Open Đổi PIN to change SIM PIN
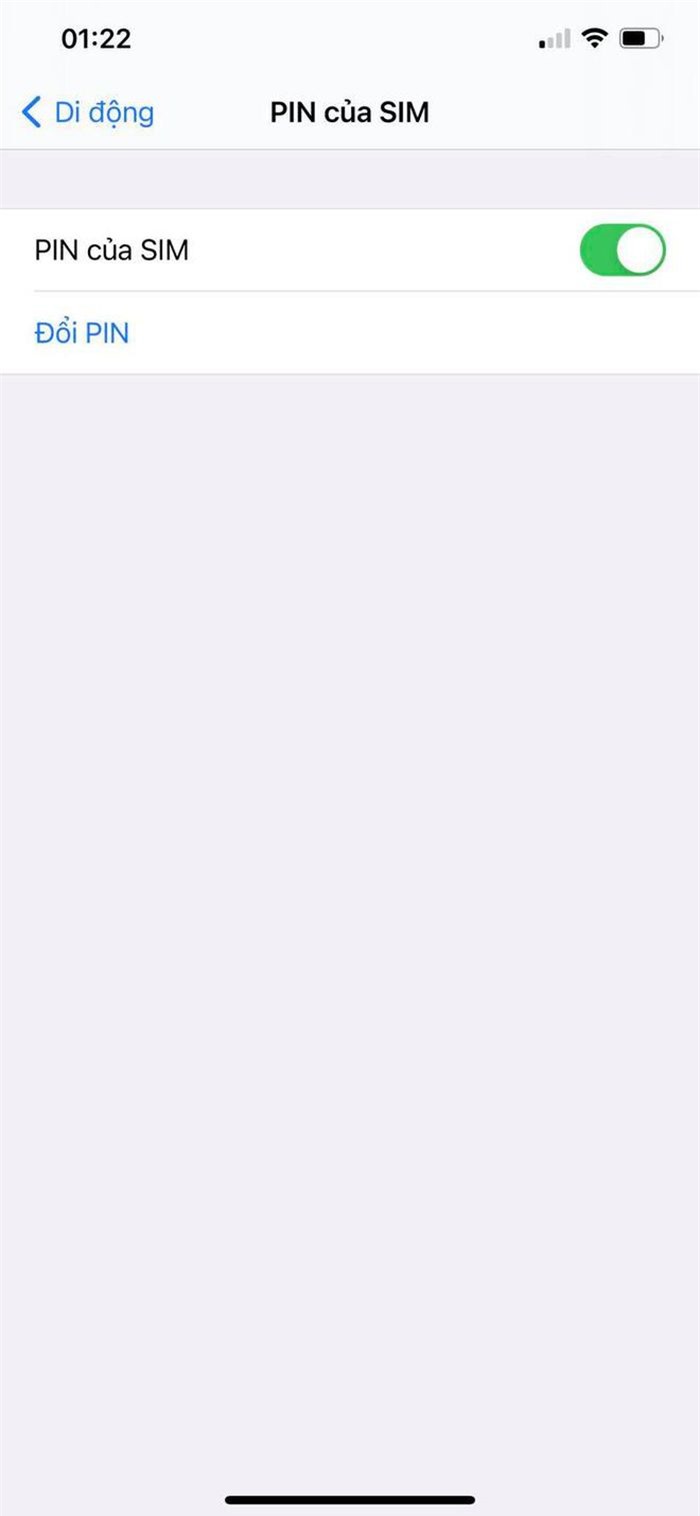700x1516 pixels. click(x=82, y=333)
